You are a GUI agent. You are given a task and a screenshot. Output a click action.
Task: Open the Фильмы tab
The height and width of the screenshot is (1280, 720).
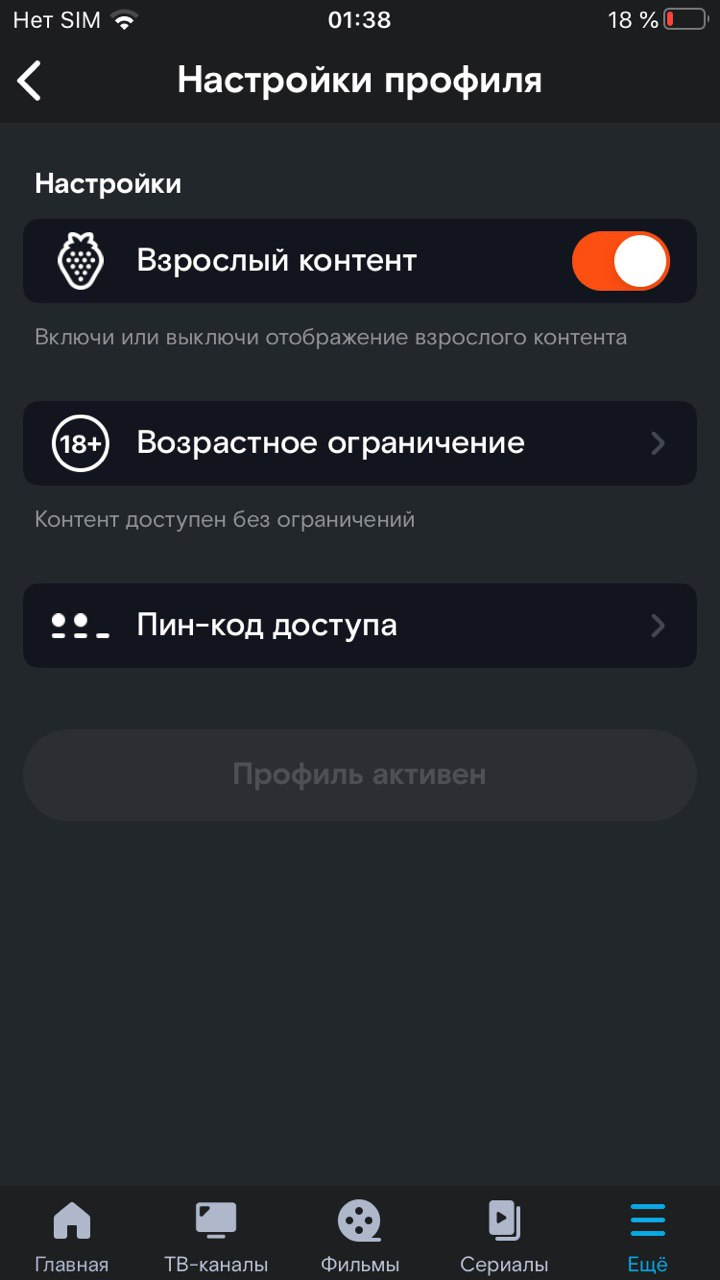pos(360,1235)
